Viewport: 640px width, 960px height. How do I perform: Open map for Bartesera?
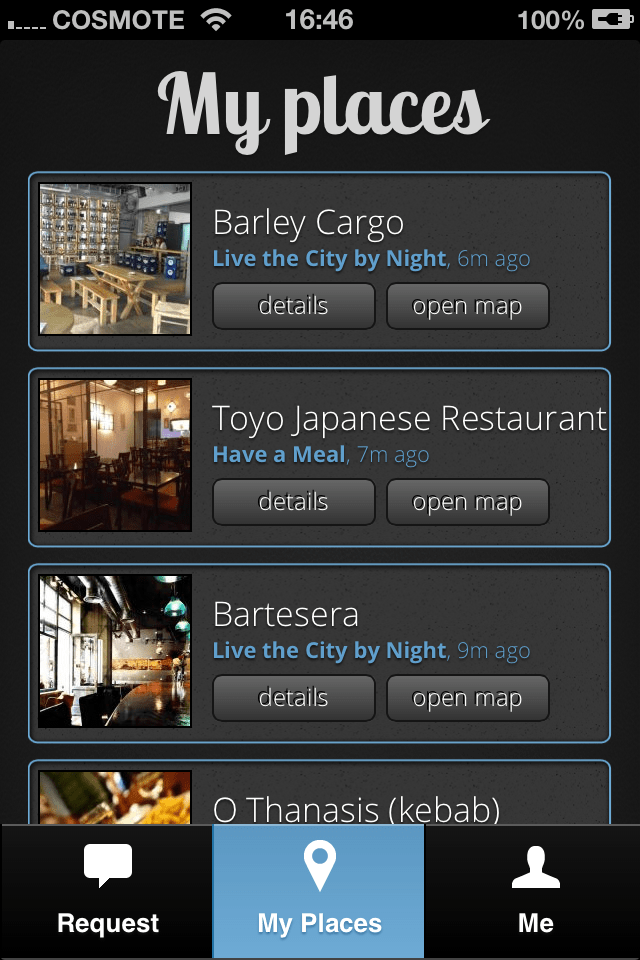(467, 698)
